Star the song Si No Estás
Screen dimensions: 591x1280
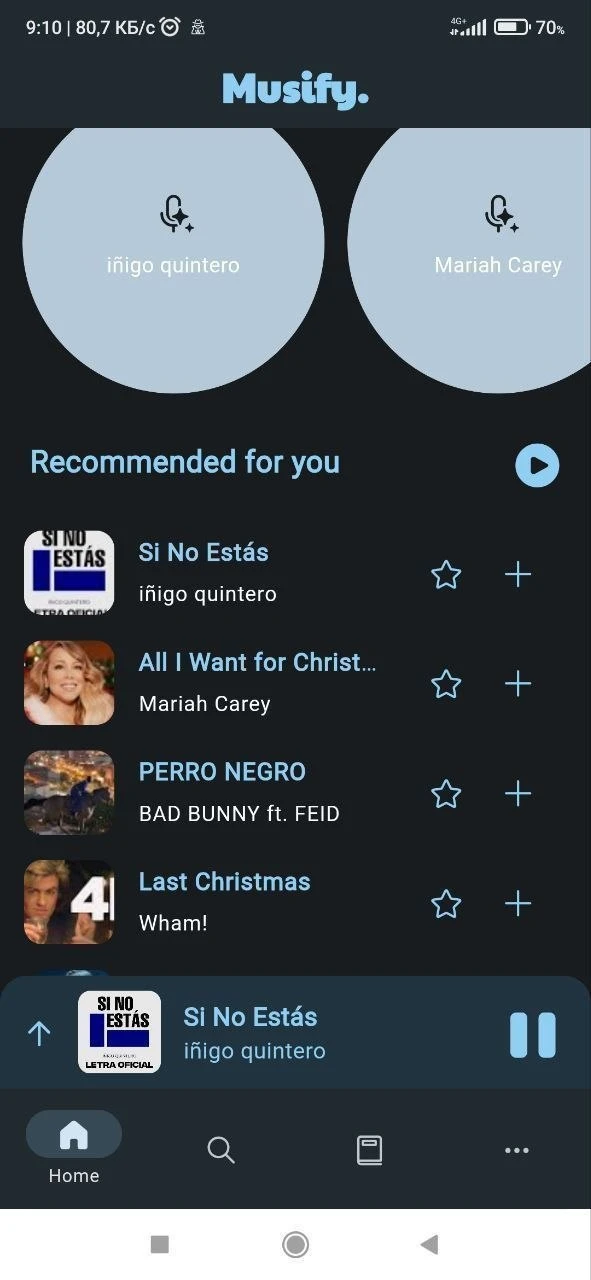pos(446,574)
